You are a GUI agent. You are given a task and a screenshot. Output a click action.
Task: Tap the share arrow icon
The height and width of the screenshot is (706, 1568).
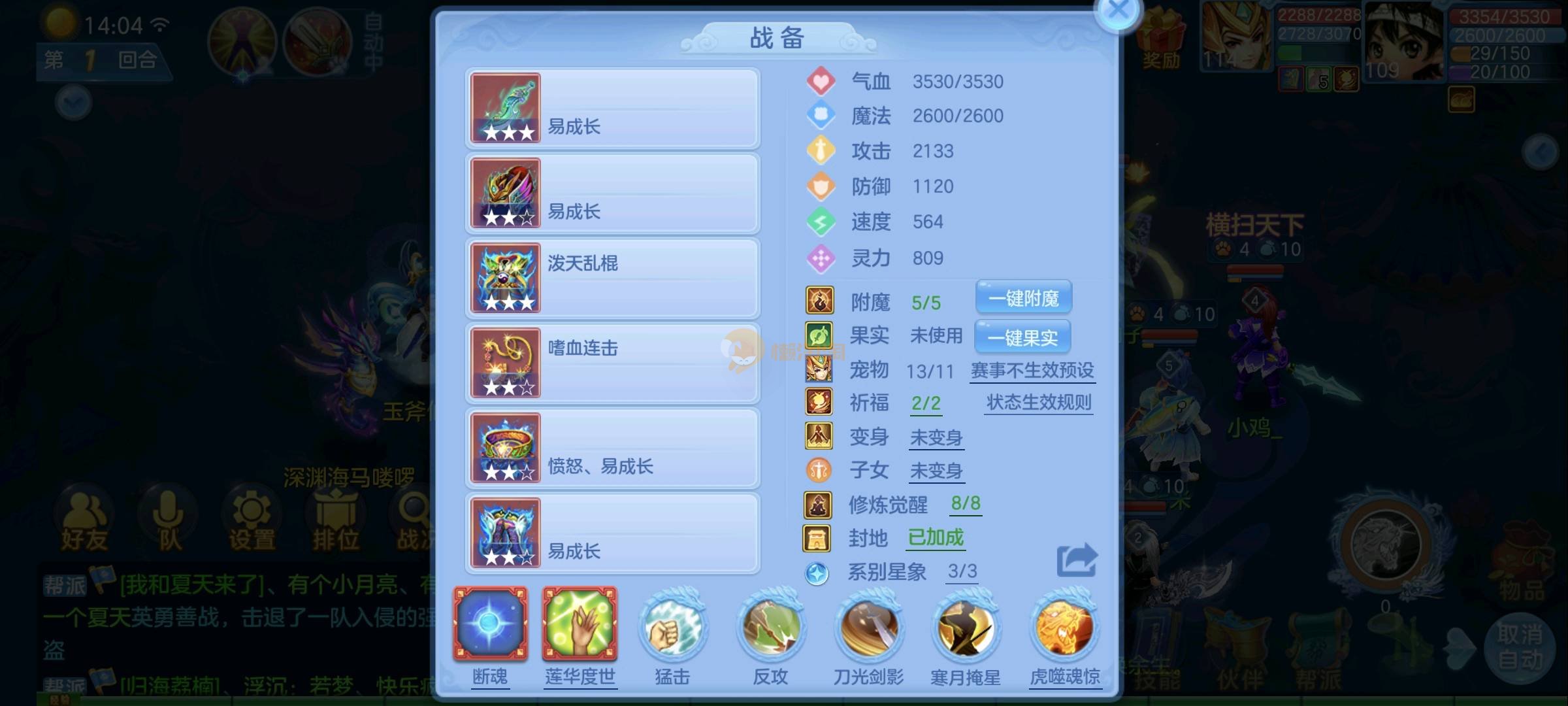click(x=1077, y=560)
